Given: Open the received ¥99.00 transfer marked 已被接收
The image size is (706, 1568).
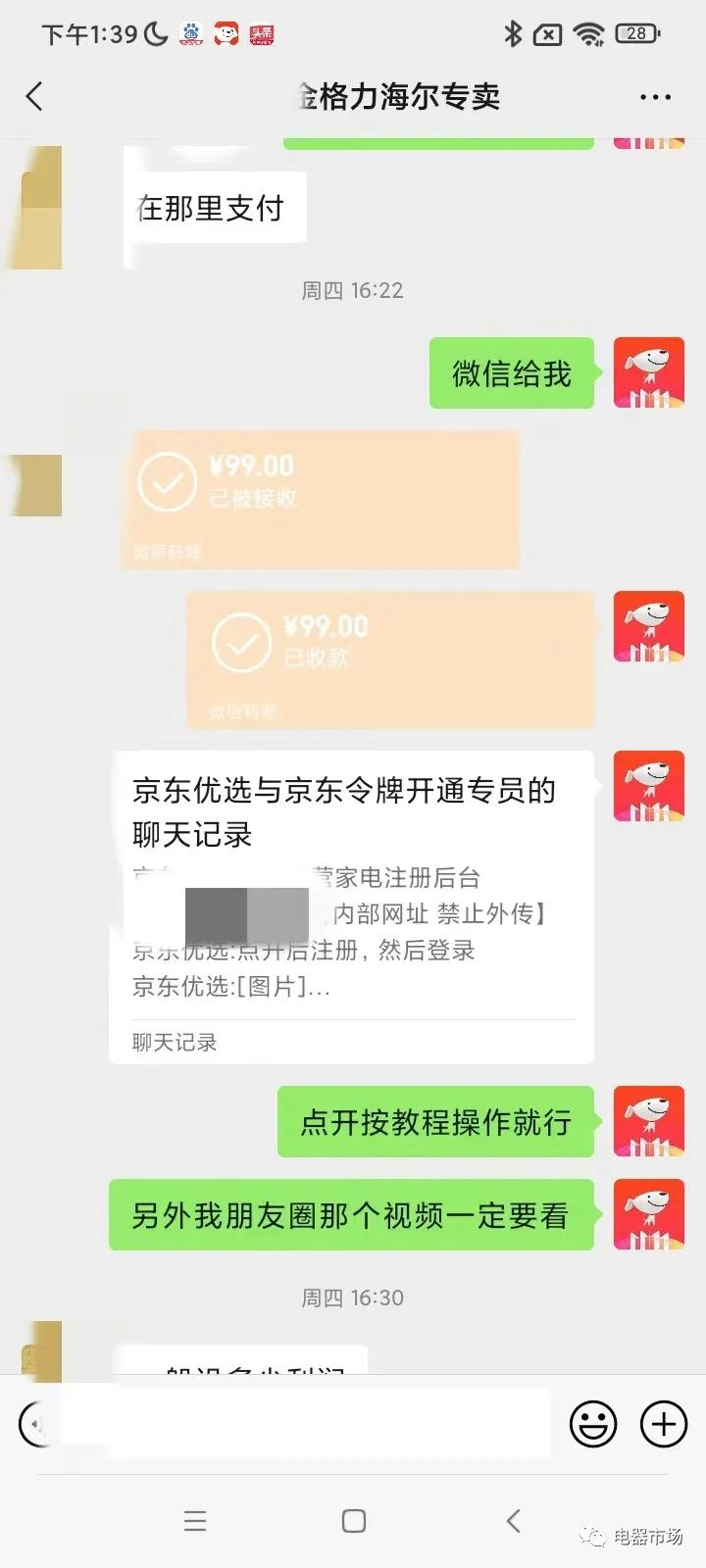Looking at the screenshot, I should [x=325, y=499].
